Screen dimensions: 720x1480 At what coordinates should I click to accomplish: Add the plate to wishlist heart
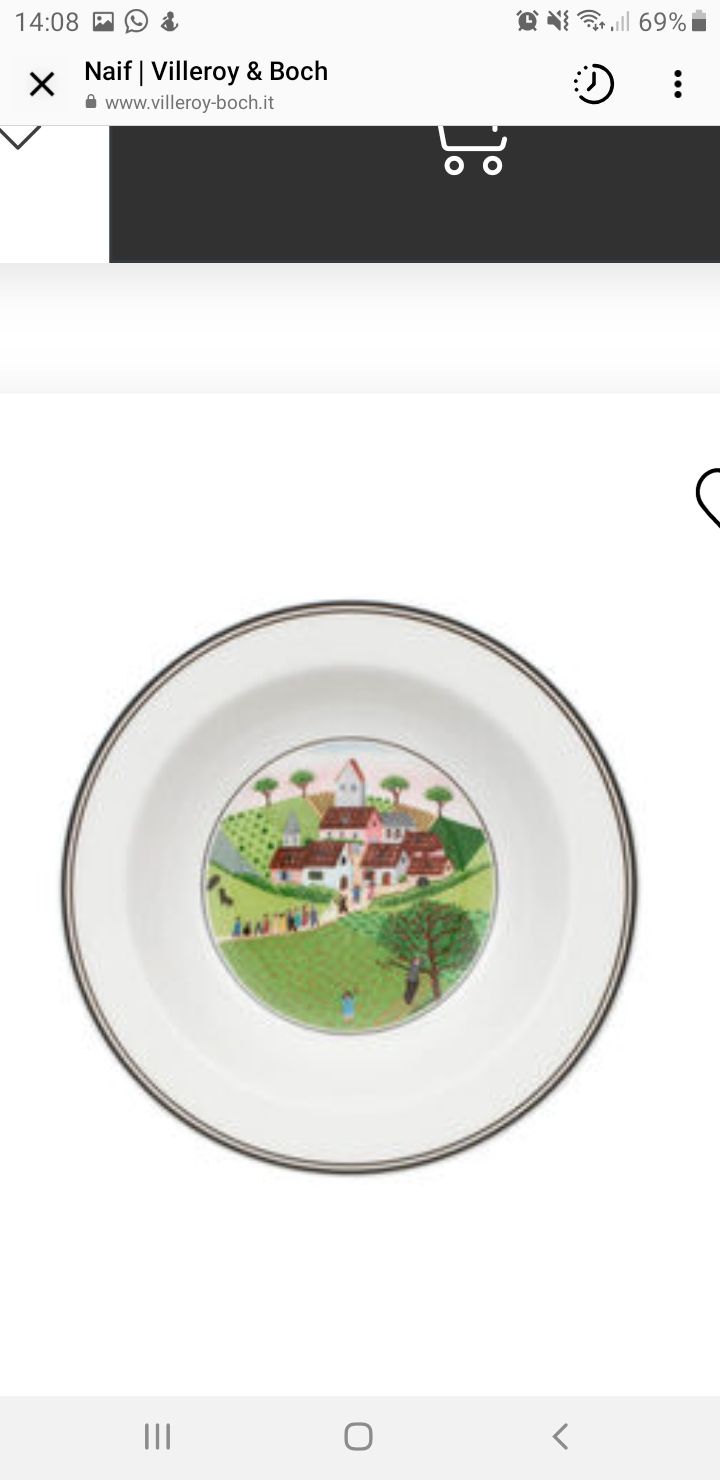pos(708,497)
